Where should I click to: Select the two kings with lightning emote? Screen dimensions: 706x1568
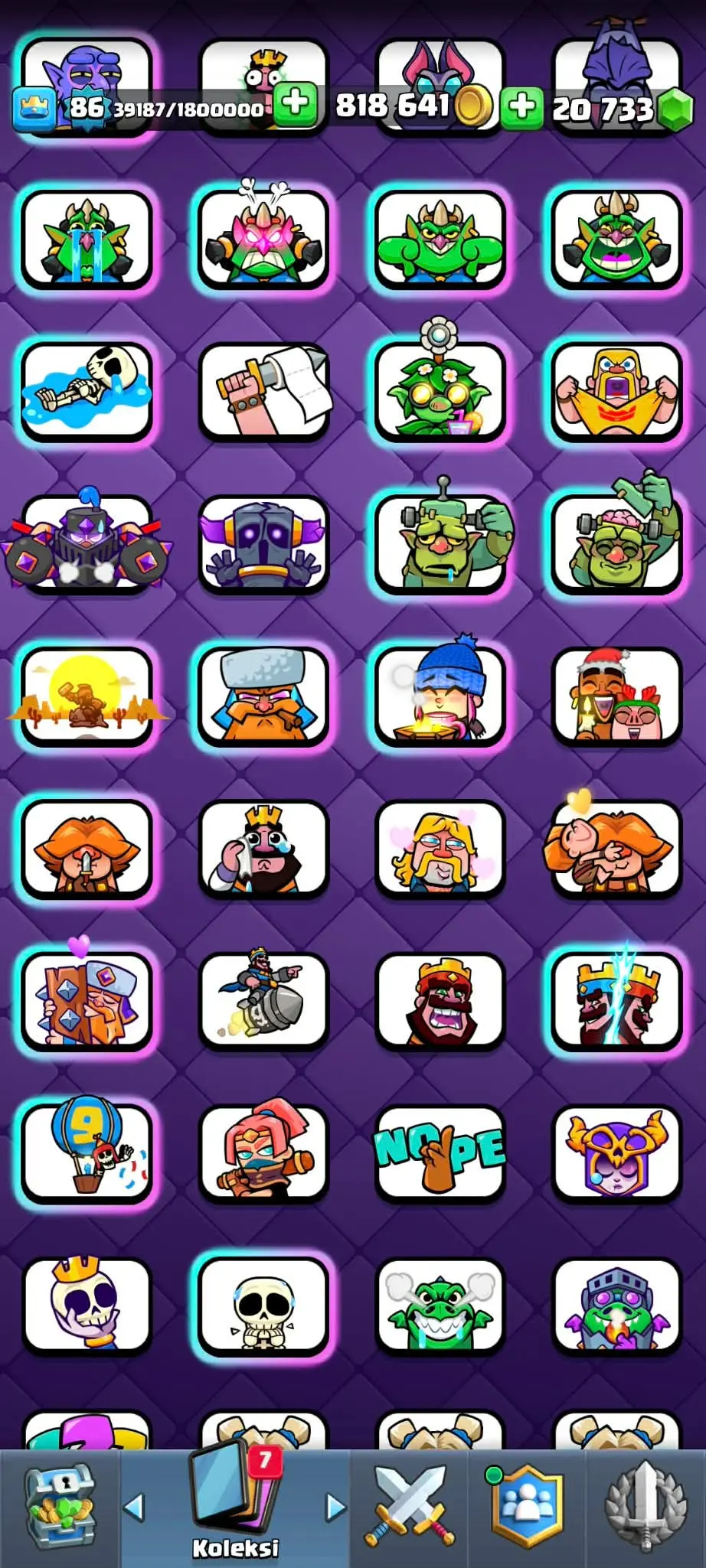click(x=616, y=1001)
